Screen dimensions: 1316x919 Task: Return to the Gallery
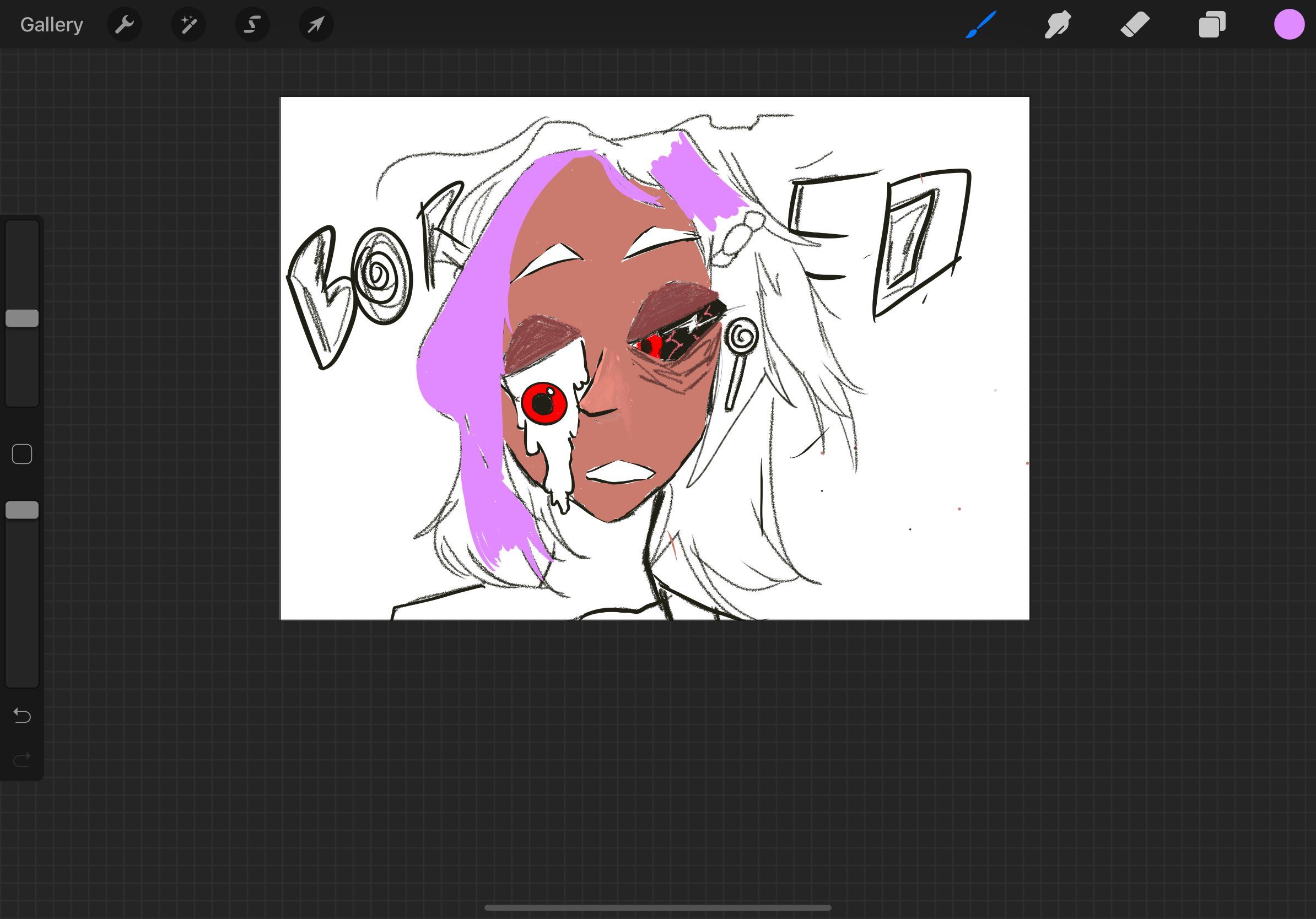tap(52, 25)
